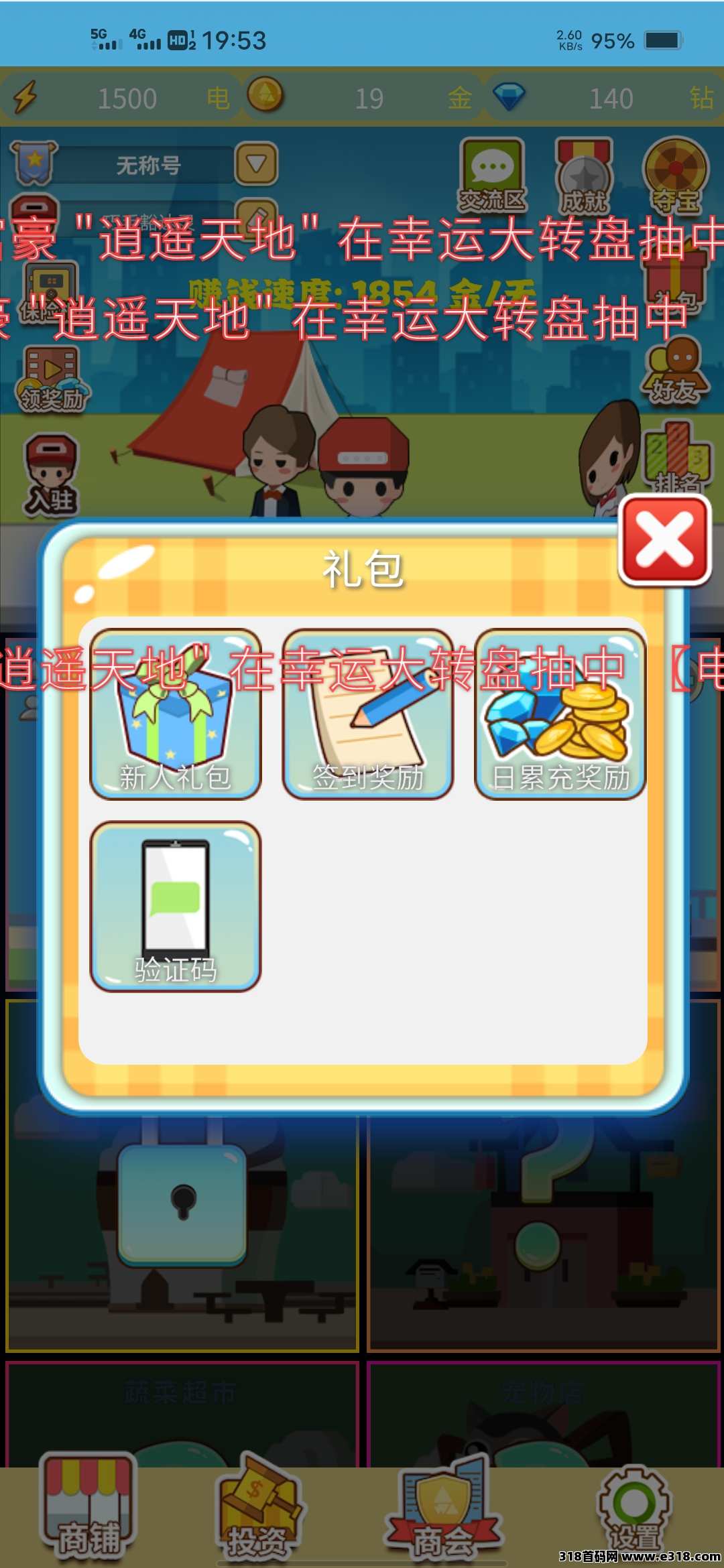The width and height of the screenshot is (724, 1568).
Task: Open 设置 from the bottom bar
Action: click(x=633, y=1508)
